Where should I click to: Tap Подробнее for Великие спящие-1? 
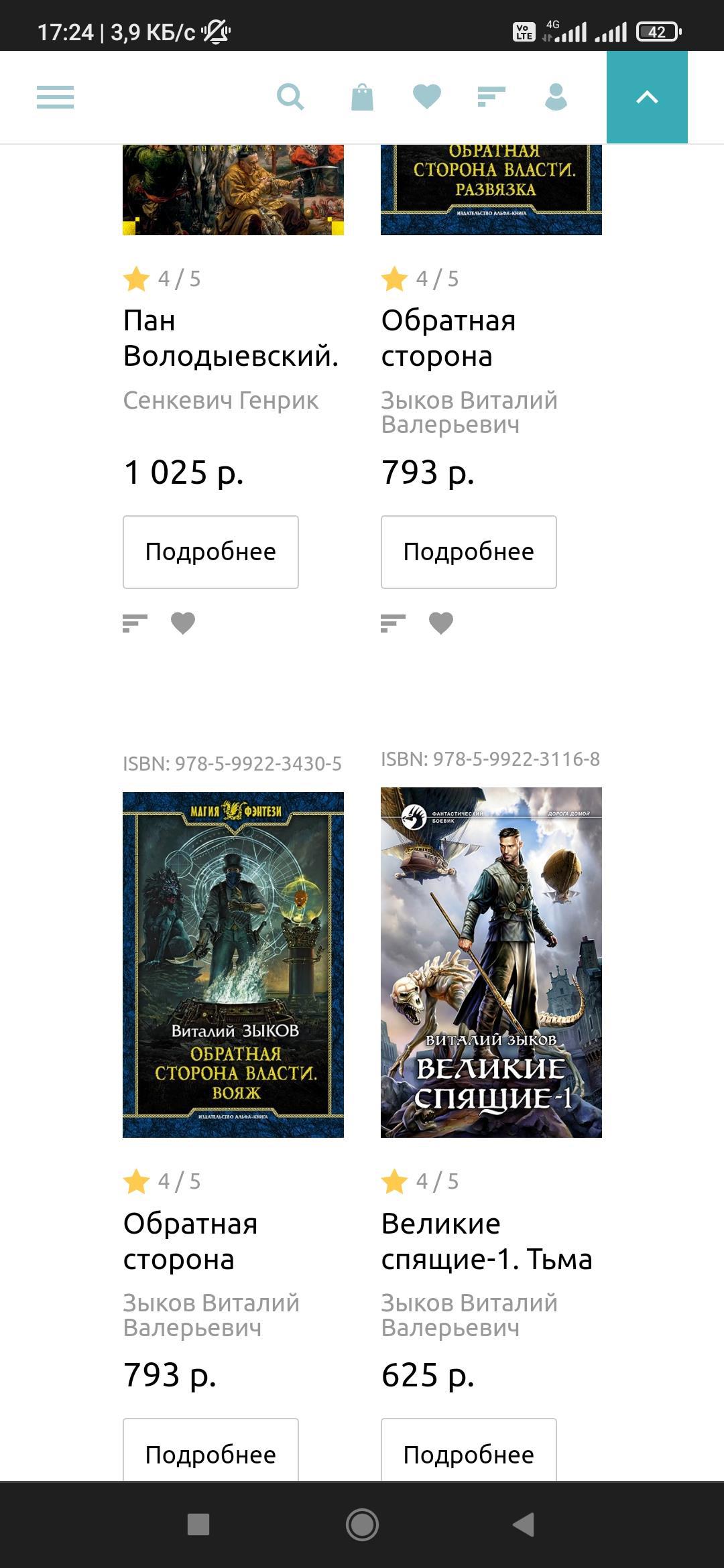[x=469, y=1454]
